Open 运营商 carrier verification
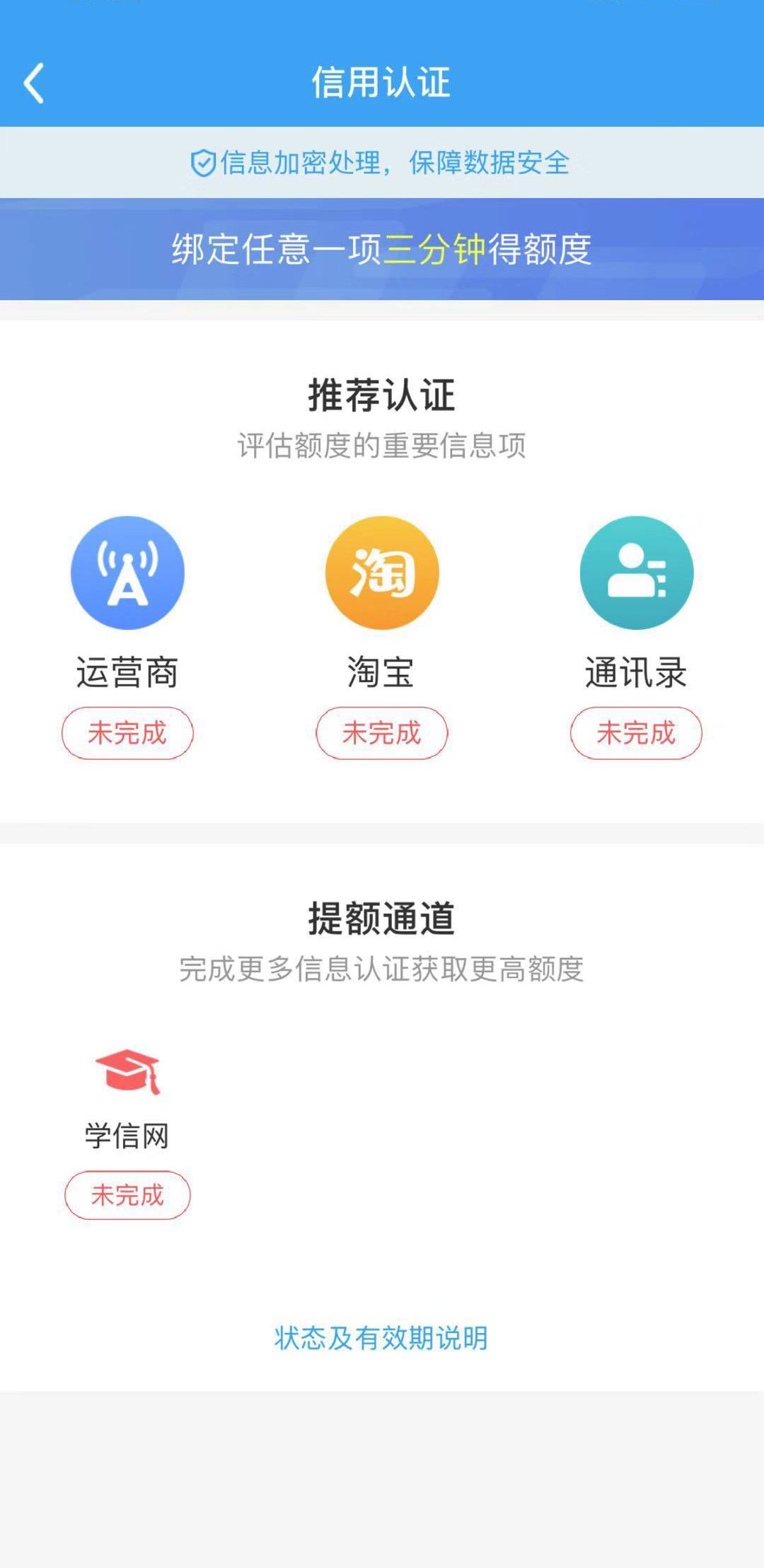Screen dimensions: 764x1568 [127, 572]
